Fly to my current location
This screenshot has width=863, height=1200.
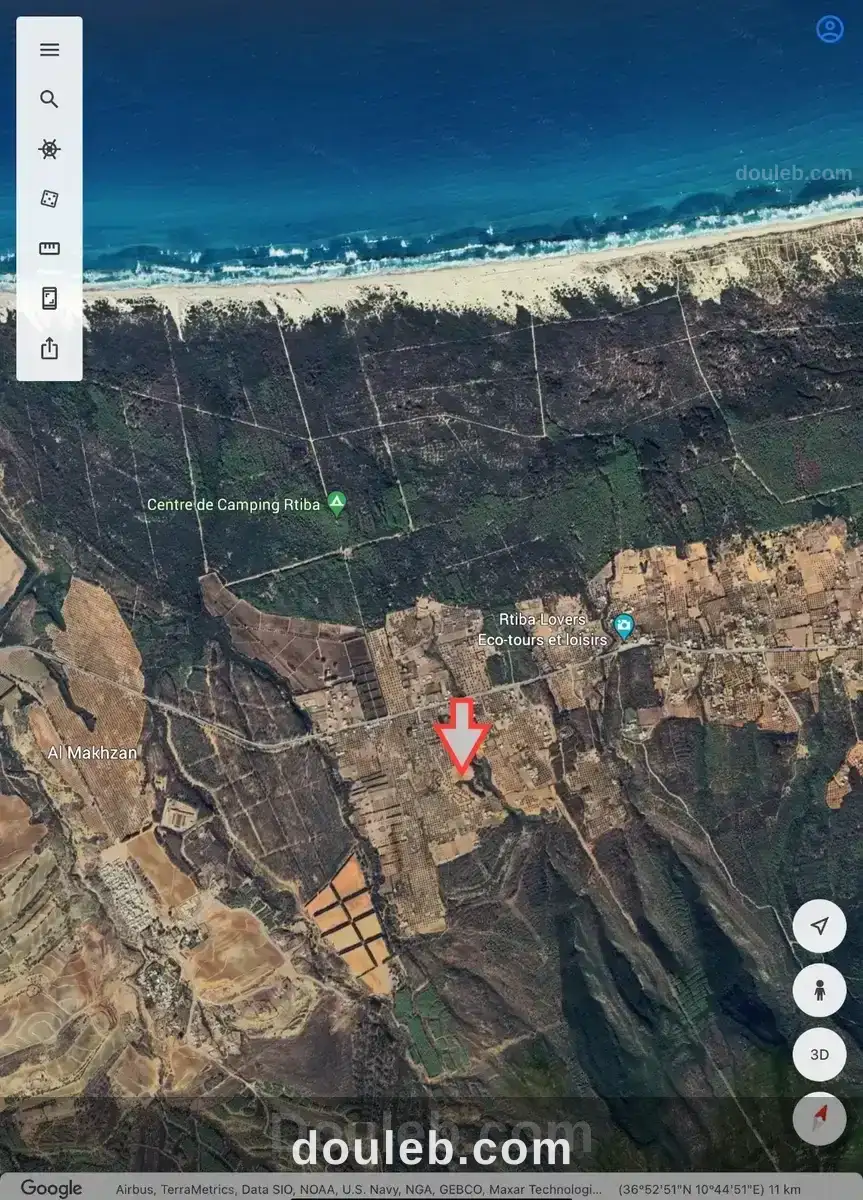819,926
